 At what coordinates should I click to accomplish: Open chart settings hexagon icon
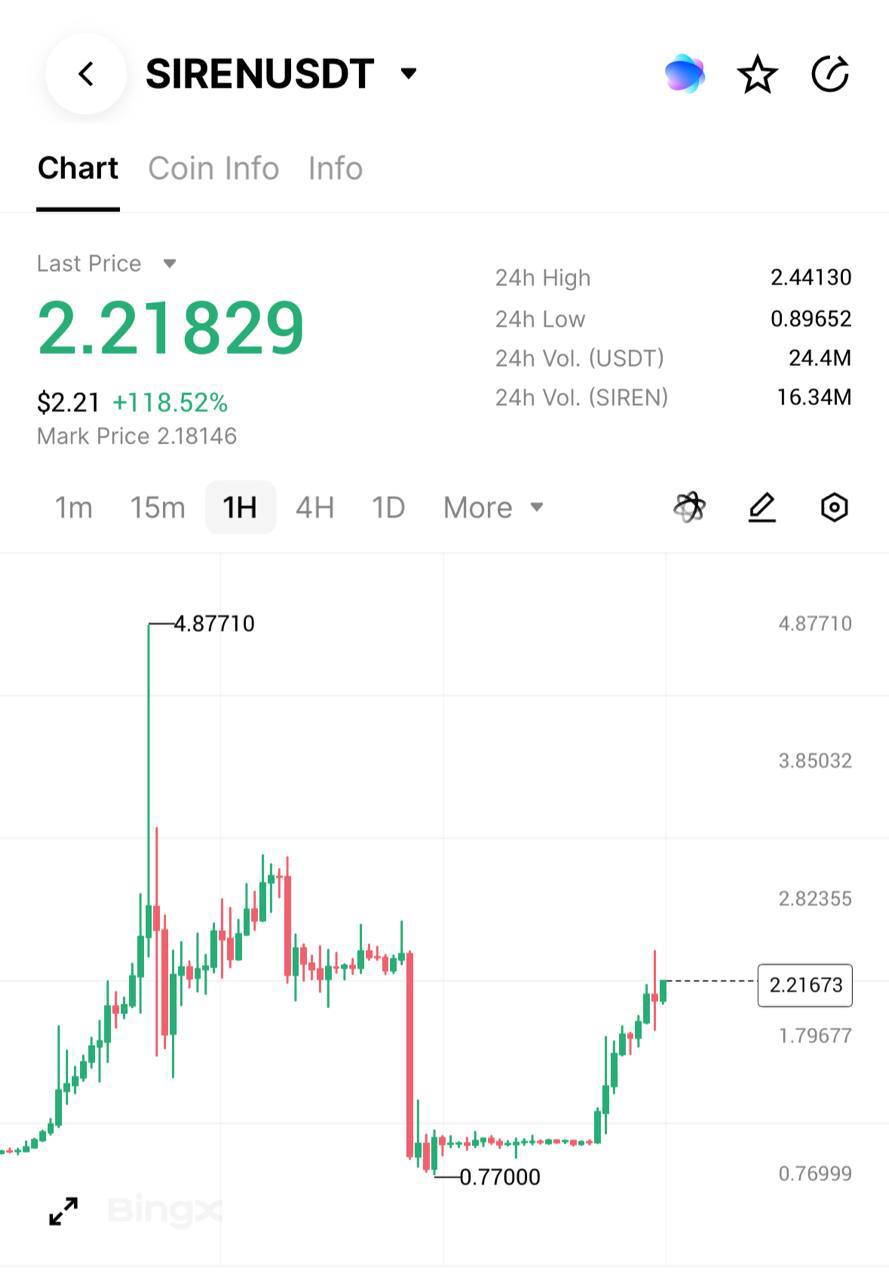[834, 508]
